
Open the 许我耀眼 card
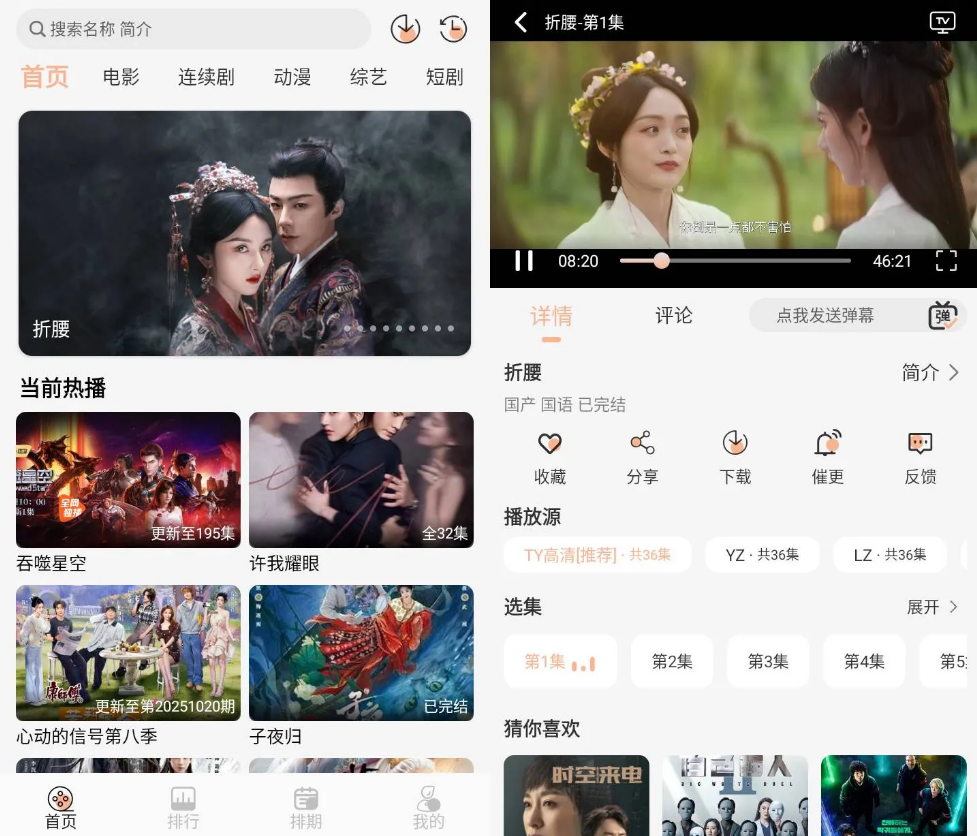tap(361, 480)
